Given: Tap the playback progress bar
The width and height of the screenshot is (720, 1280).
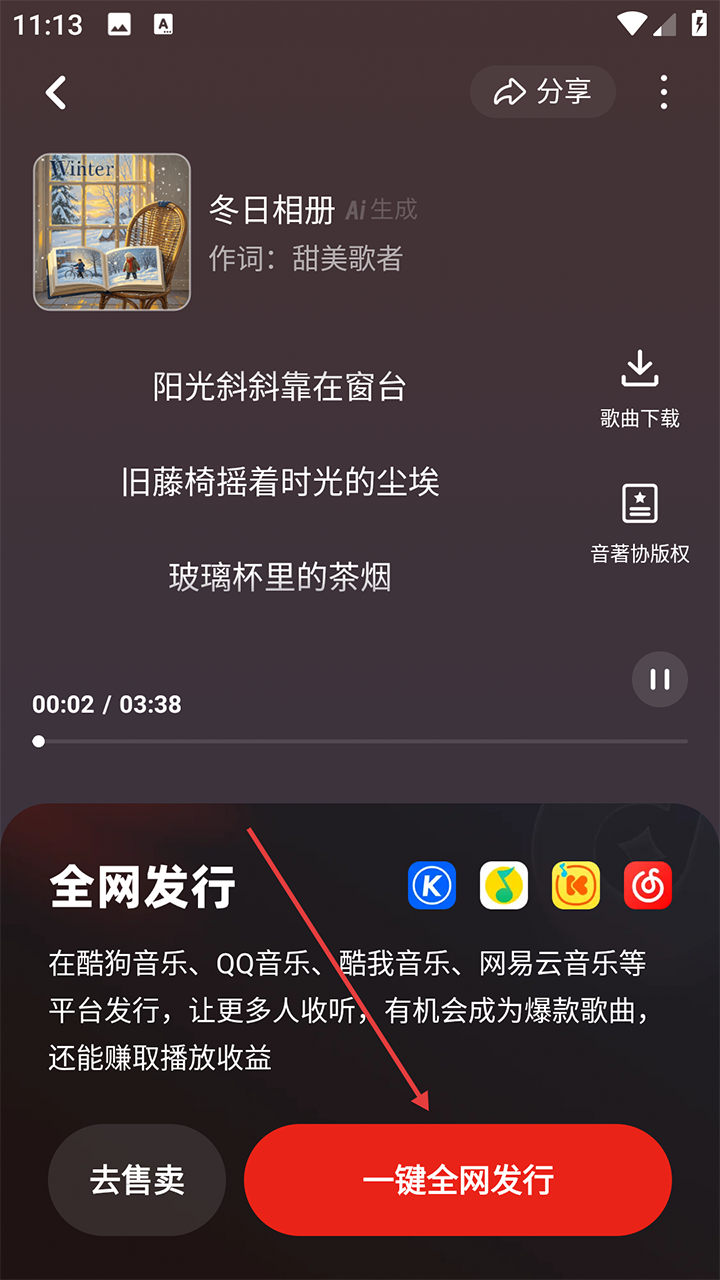Looking at the screenshot, I should point(360,741).
